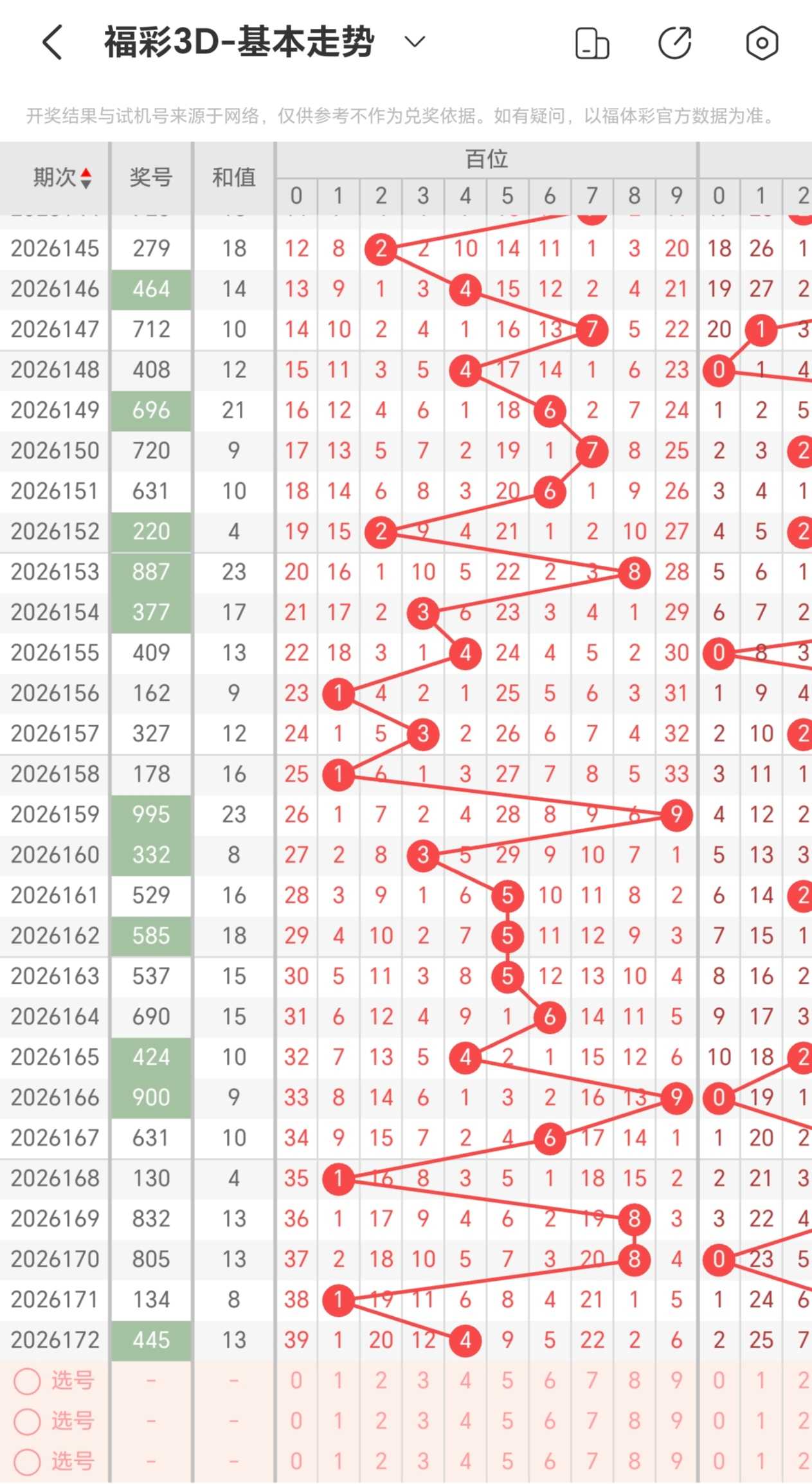This screenshot has width=812, height=1484.
Task: Share this trend chart
Action: (x=675, y=43)
